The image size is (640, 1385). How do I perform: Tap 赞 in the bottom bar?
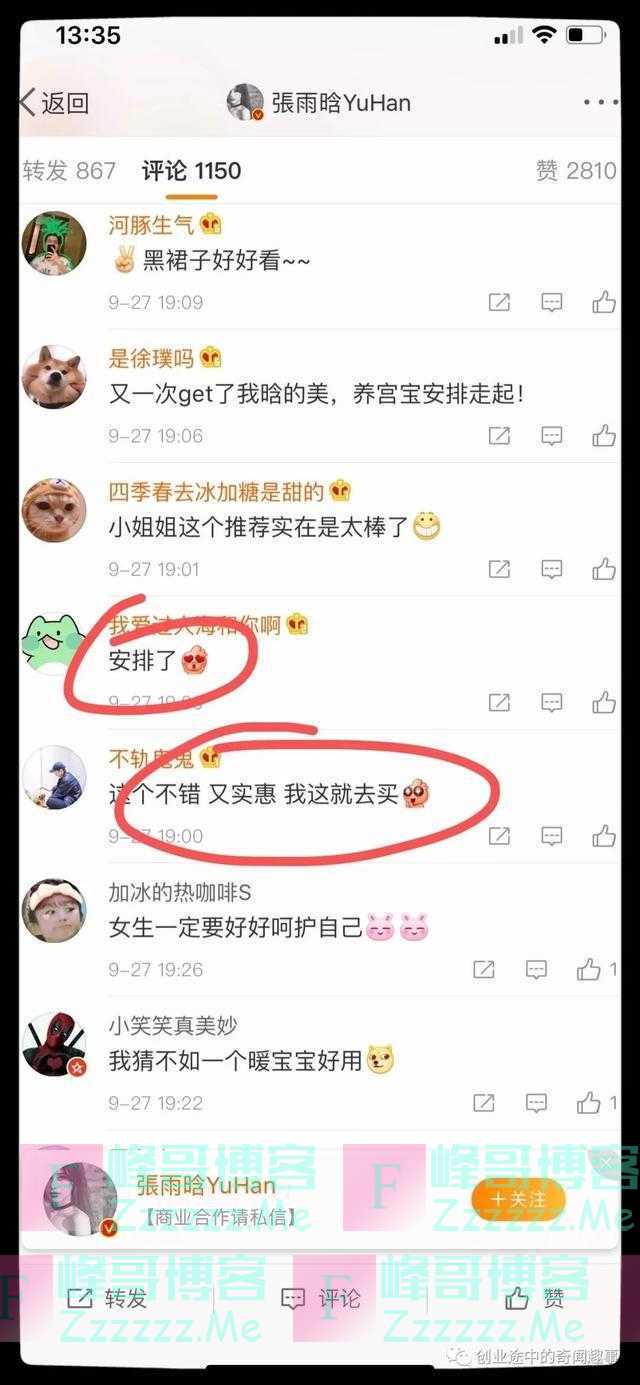(x=534, y=1299)
